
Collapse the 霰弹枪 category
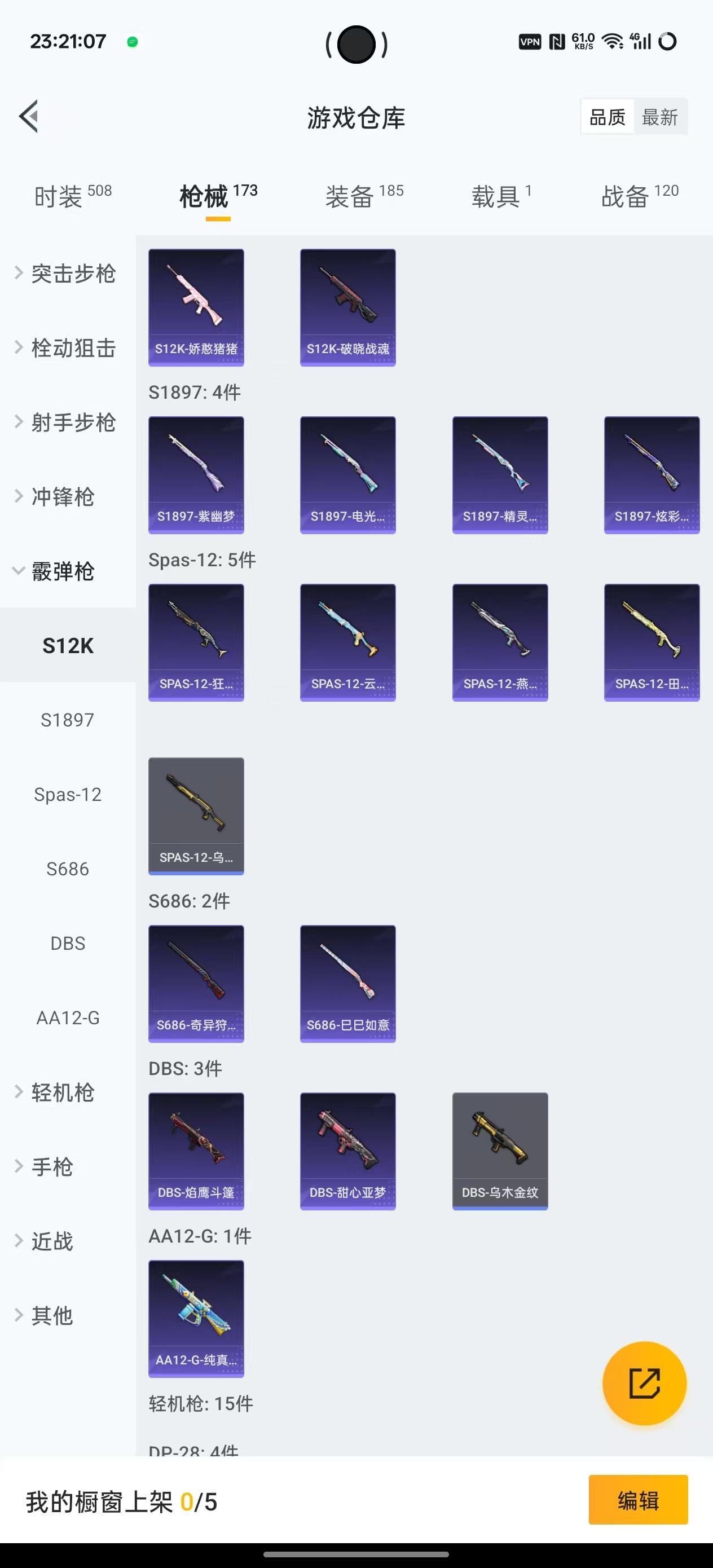click(61, 571)
